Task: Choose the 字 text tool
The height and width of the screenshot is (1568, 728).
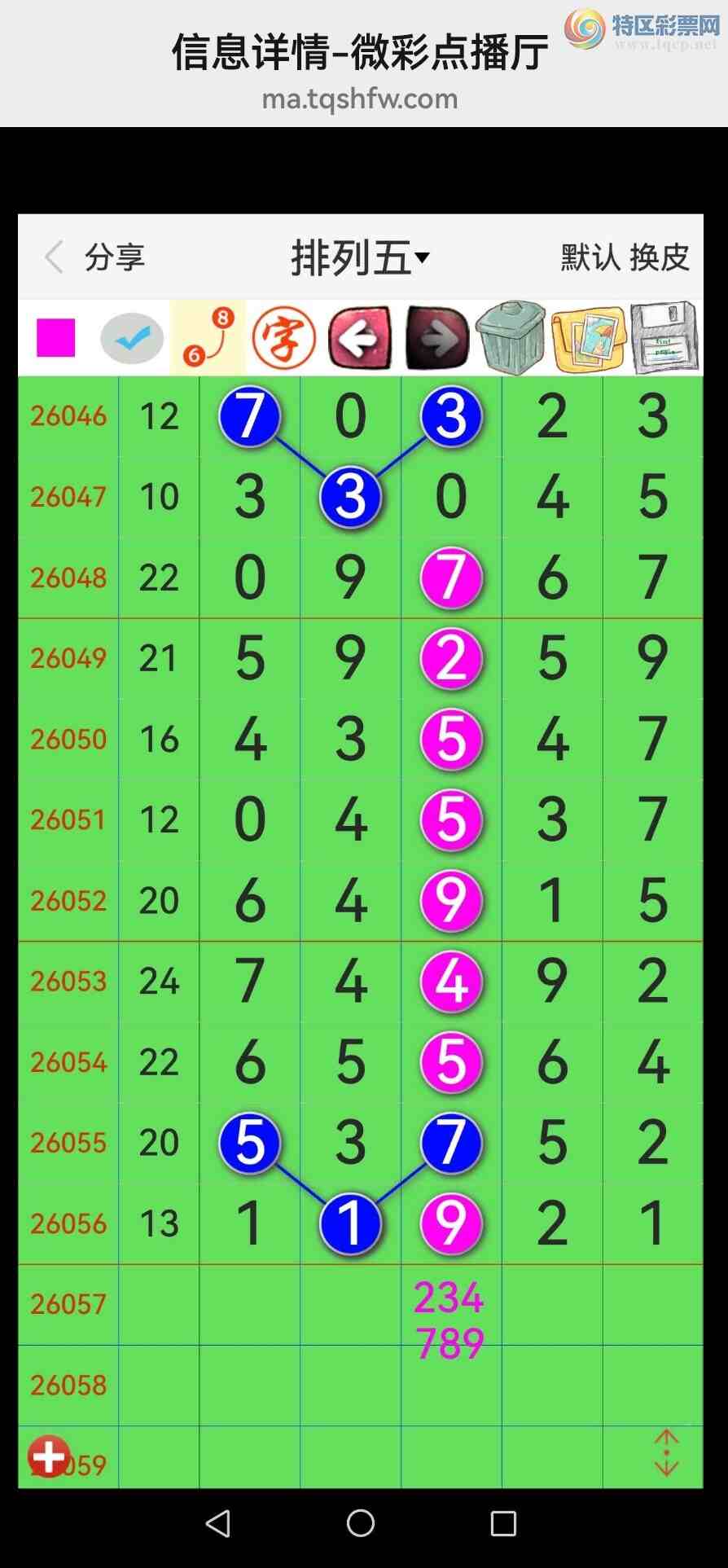Action: point(283,338)
